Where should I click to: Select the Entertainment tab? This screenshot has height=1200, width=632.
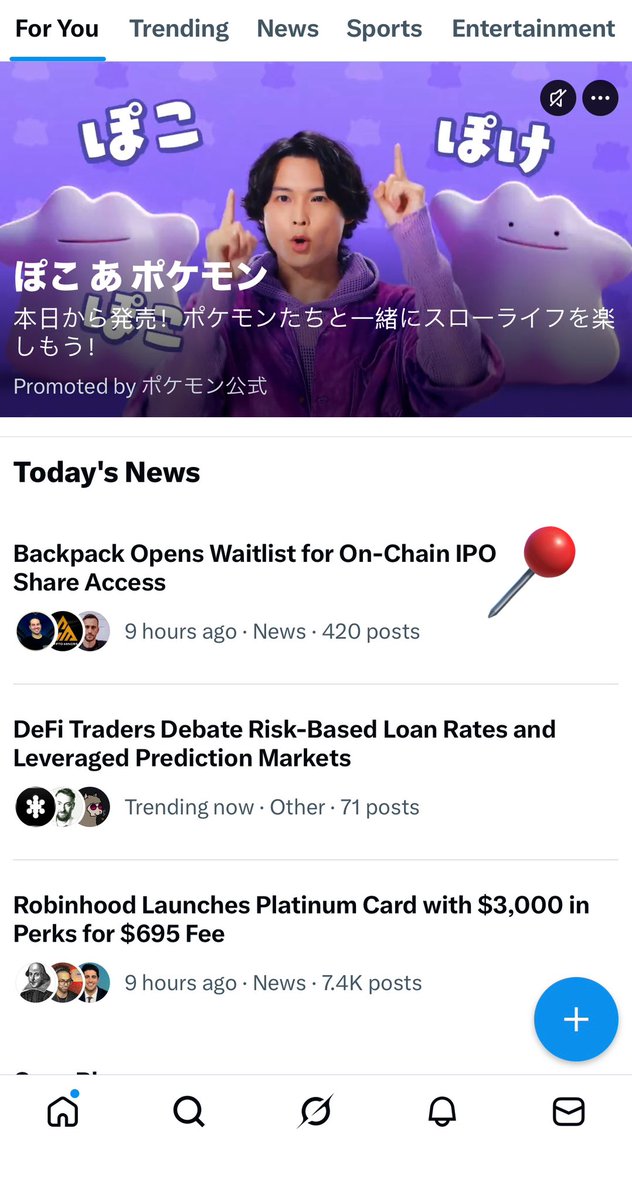533,29
